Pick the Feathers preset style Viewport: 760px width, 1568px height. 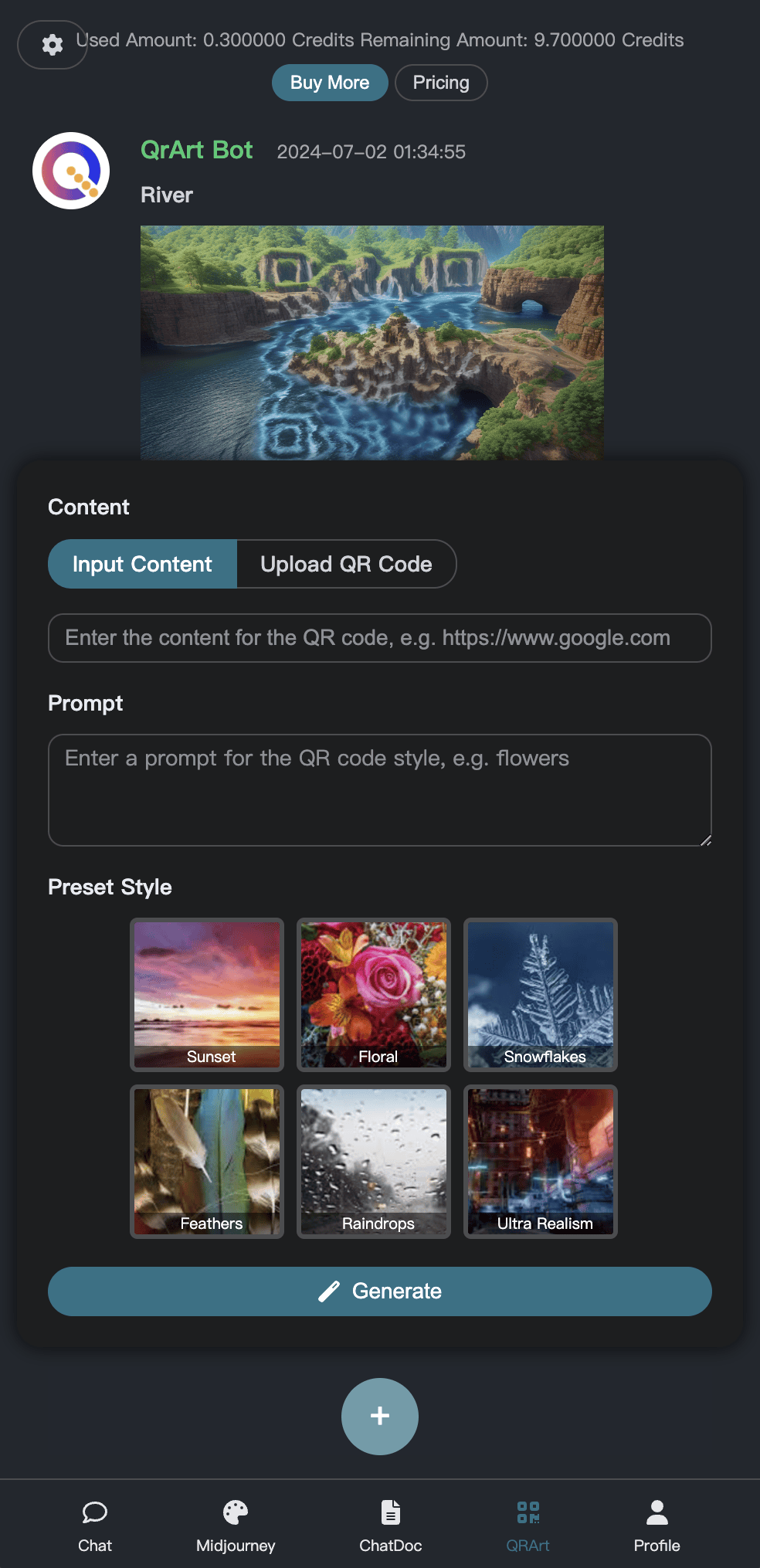coord(207,1161)
